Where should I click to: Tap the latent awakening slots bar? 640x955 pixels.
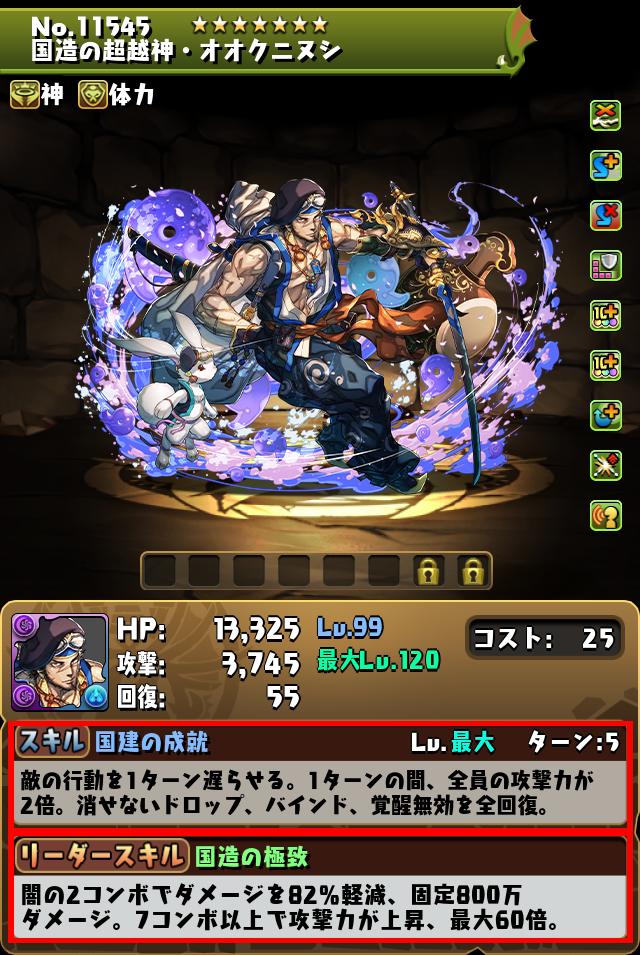(316, 571)
